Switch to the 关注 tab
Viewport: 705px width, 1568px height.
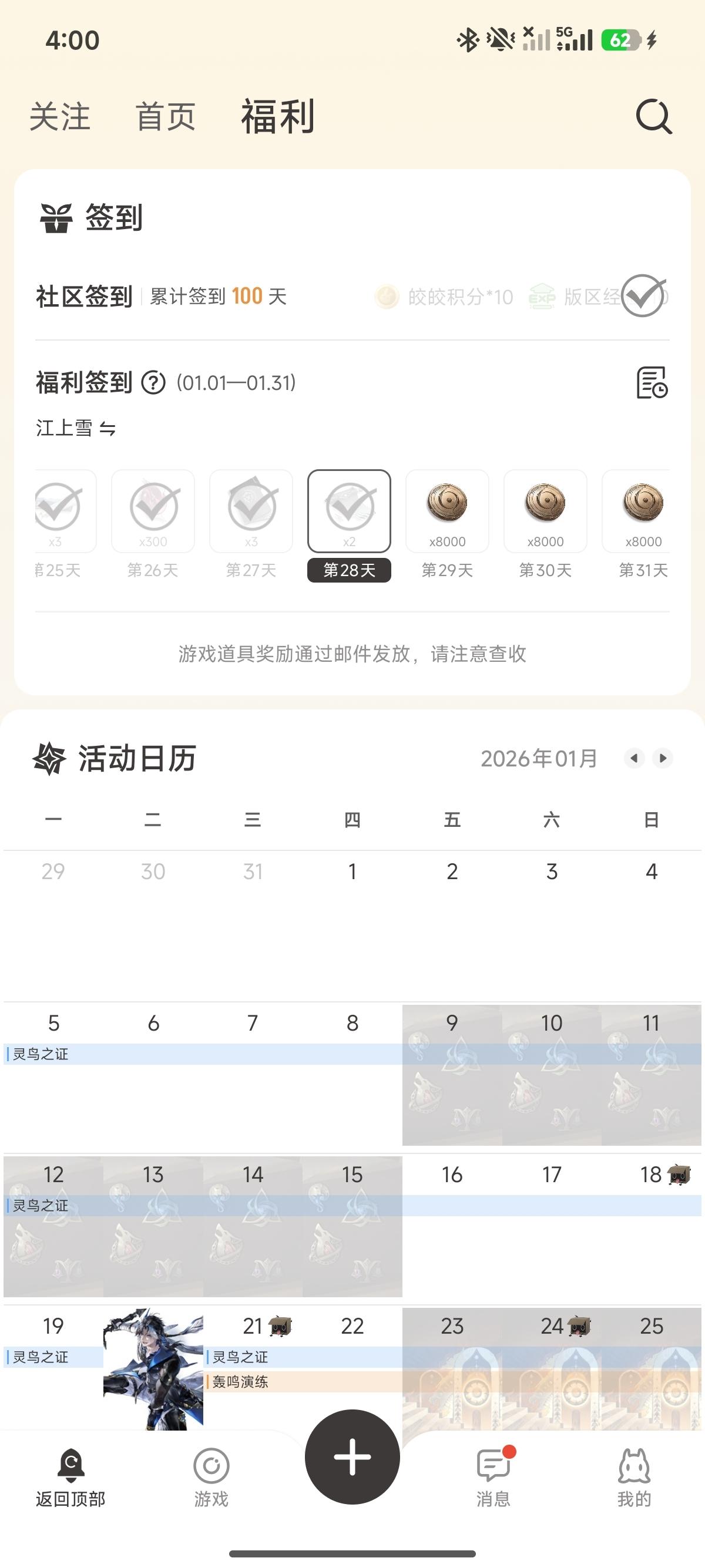tap(60, 116)
